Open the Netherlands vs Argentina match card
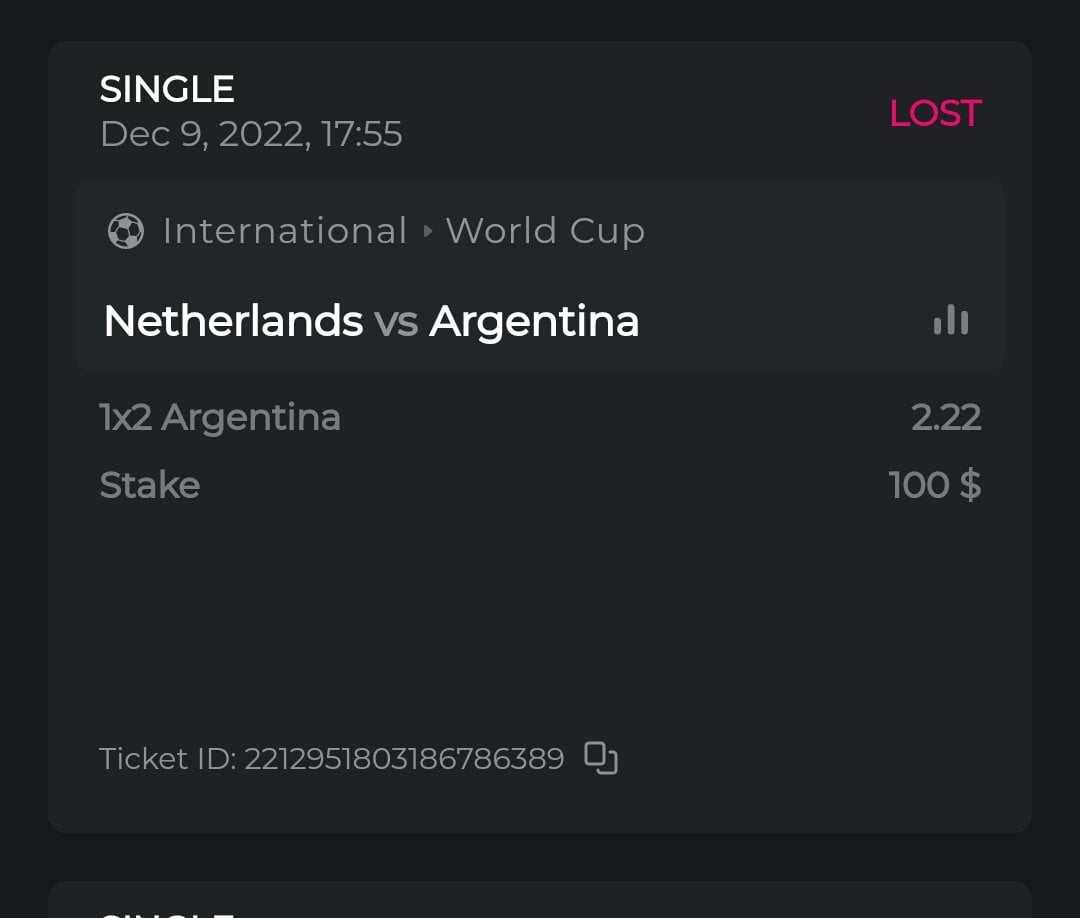1080x918 pixels. [371, 321]
